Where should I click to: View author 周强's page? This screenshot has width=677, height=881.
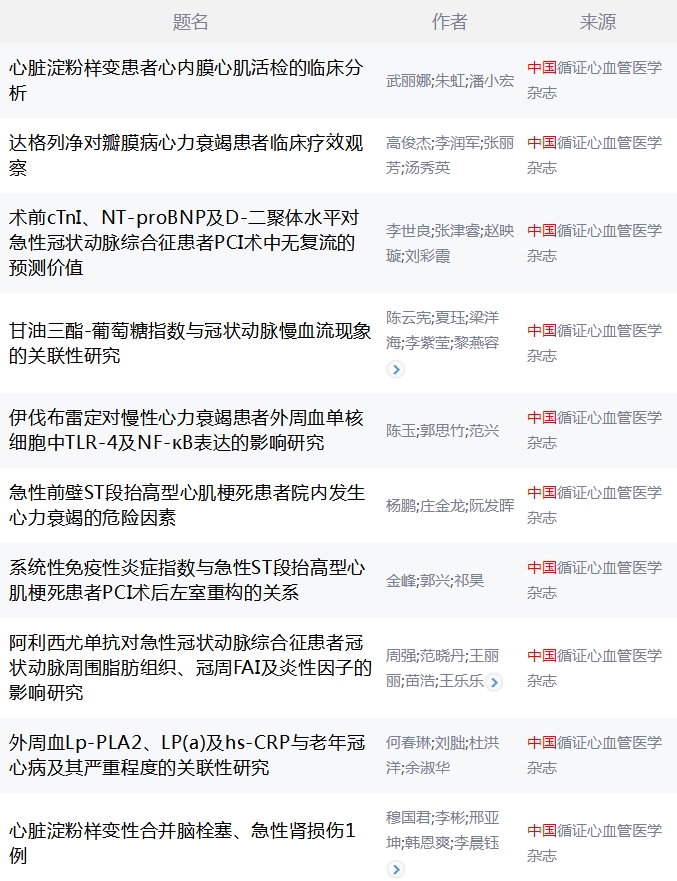click(400, 656)
